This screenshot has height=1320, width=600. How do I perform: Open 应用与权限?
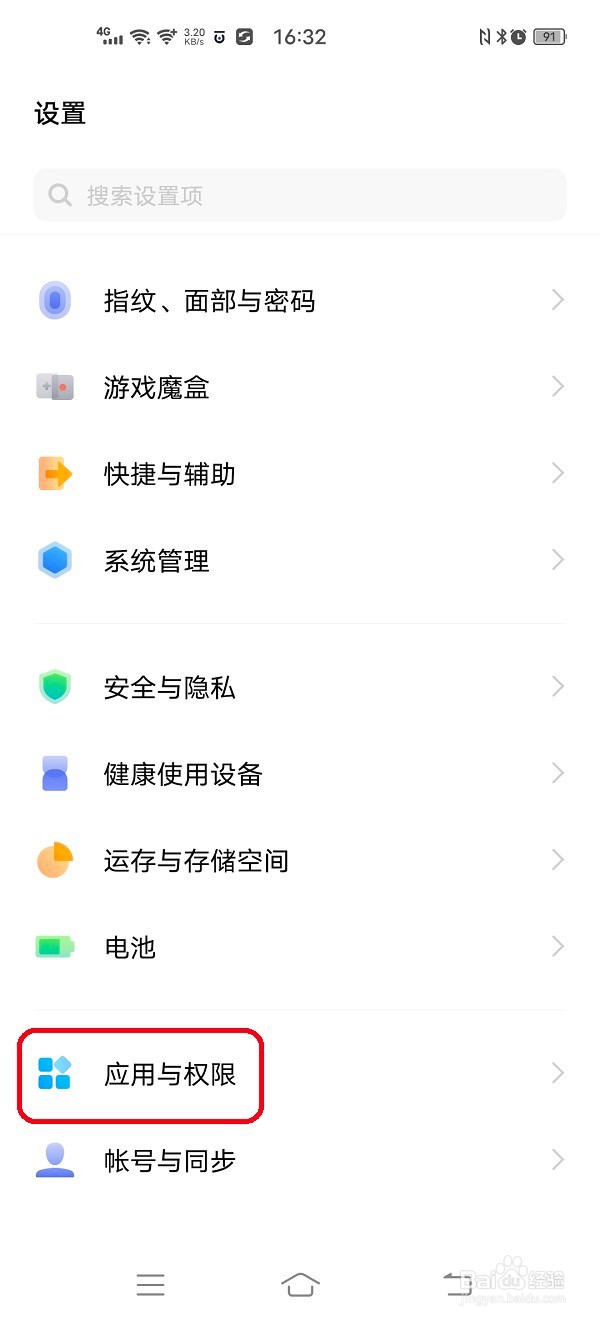300,1074
